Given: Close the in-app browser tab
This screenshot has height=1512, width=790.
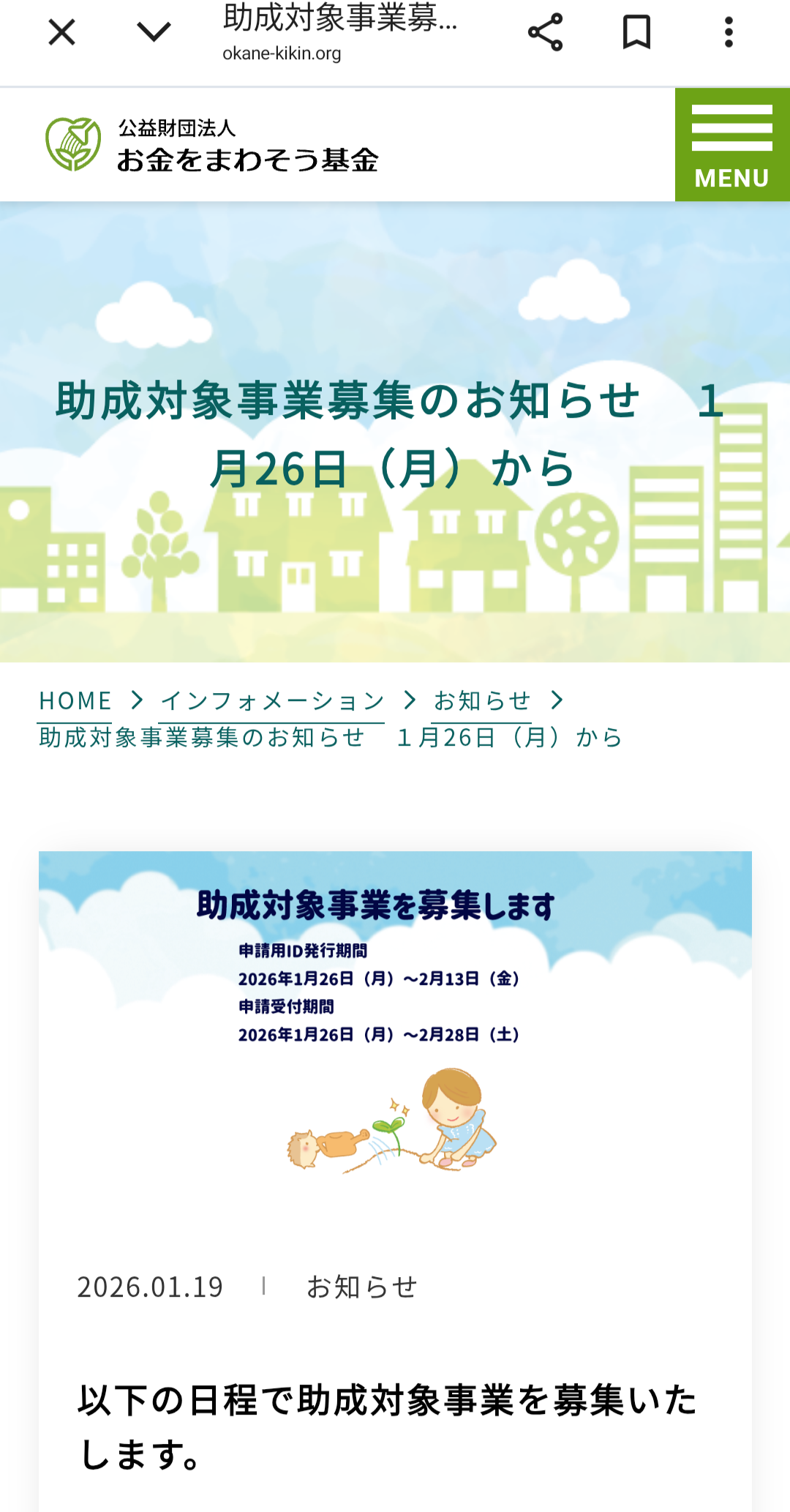Looking at the screenshot, I should (61, 32).
